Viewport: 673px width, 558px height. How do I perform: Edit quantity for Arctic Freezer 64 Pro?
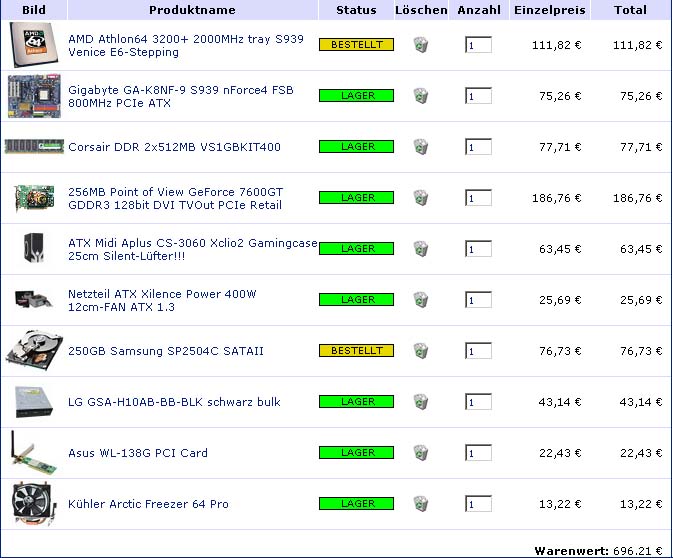coord(478,504)
